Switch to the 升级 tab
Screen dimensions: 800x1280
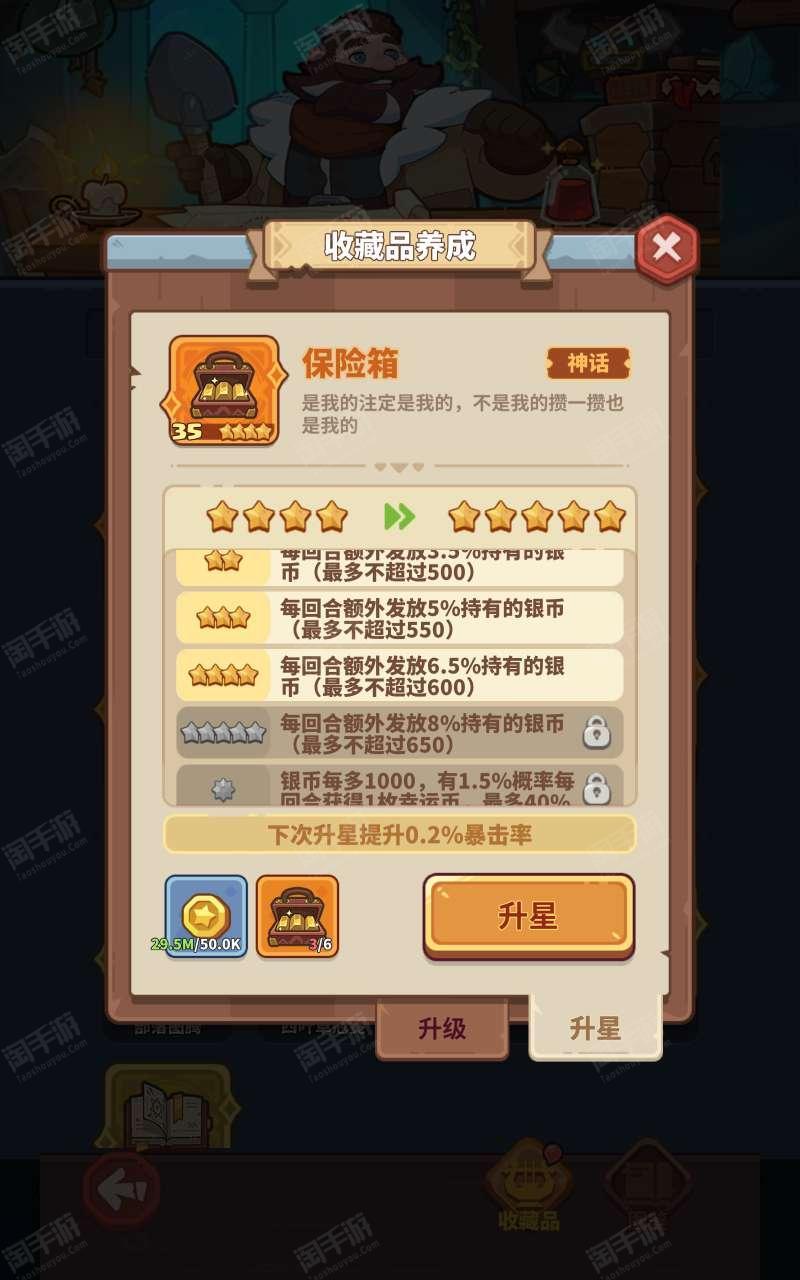(x=442, y=1028)
